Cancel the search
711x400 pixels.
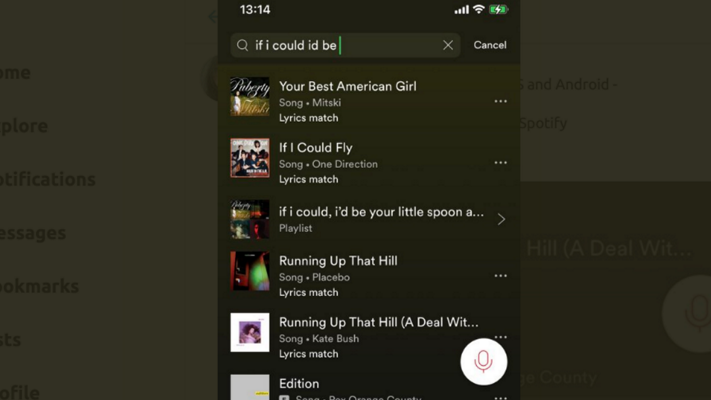490,45
